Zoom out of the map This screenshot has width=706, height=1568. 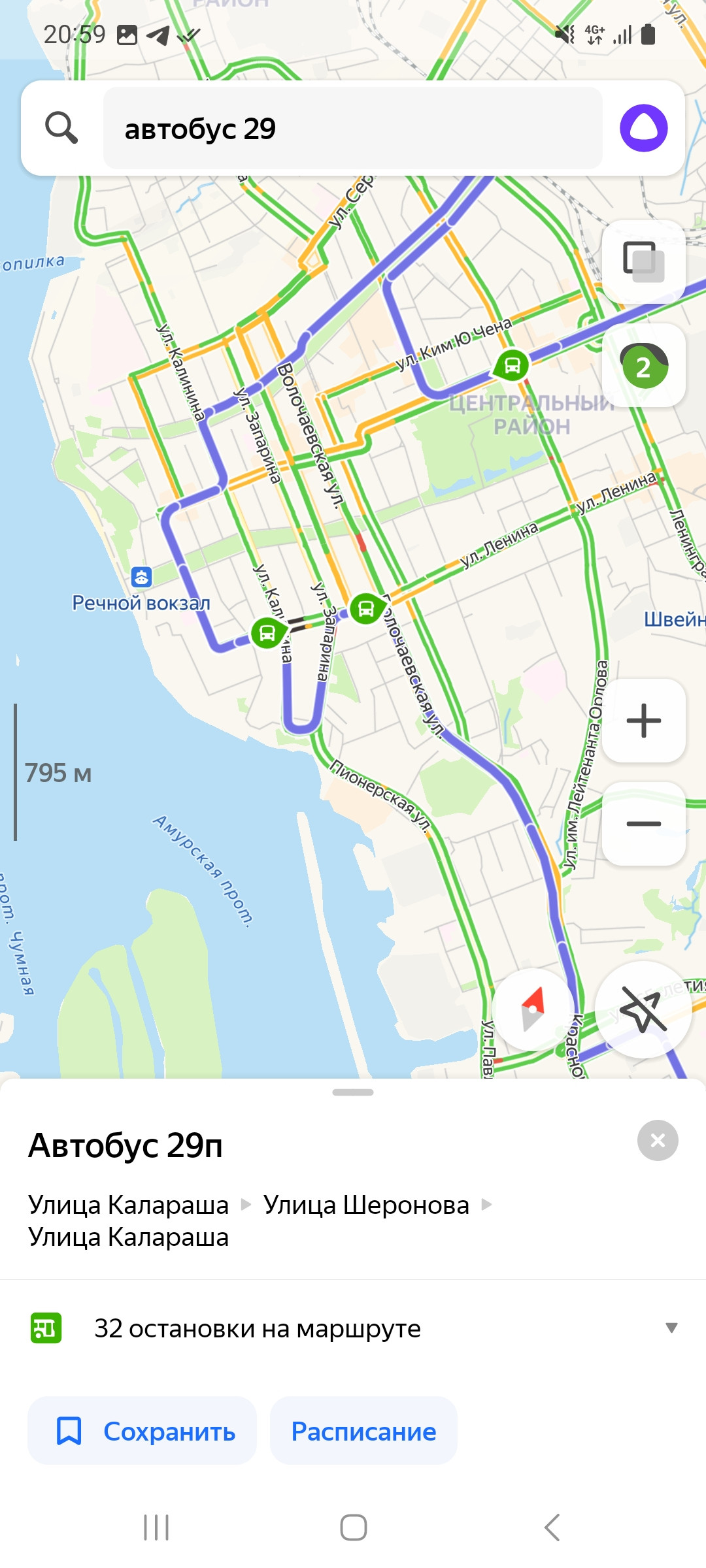click(644, 824)
